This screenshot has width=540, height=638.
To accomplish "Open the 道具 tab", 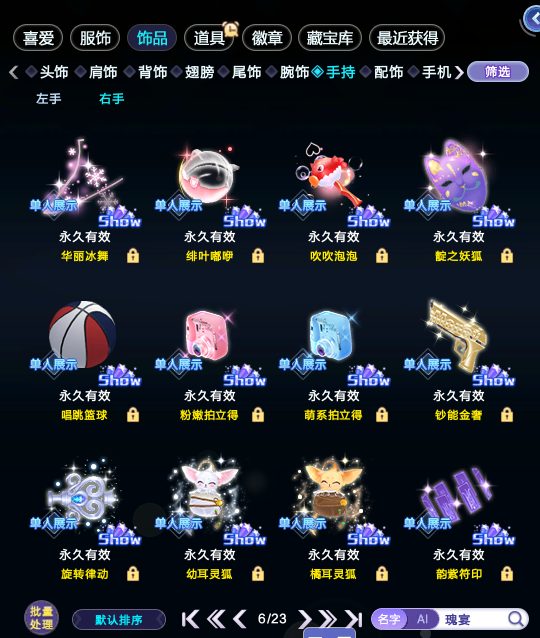I will [x=209, y=38].
